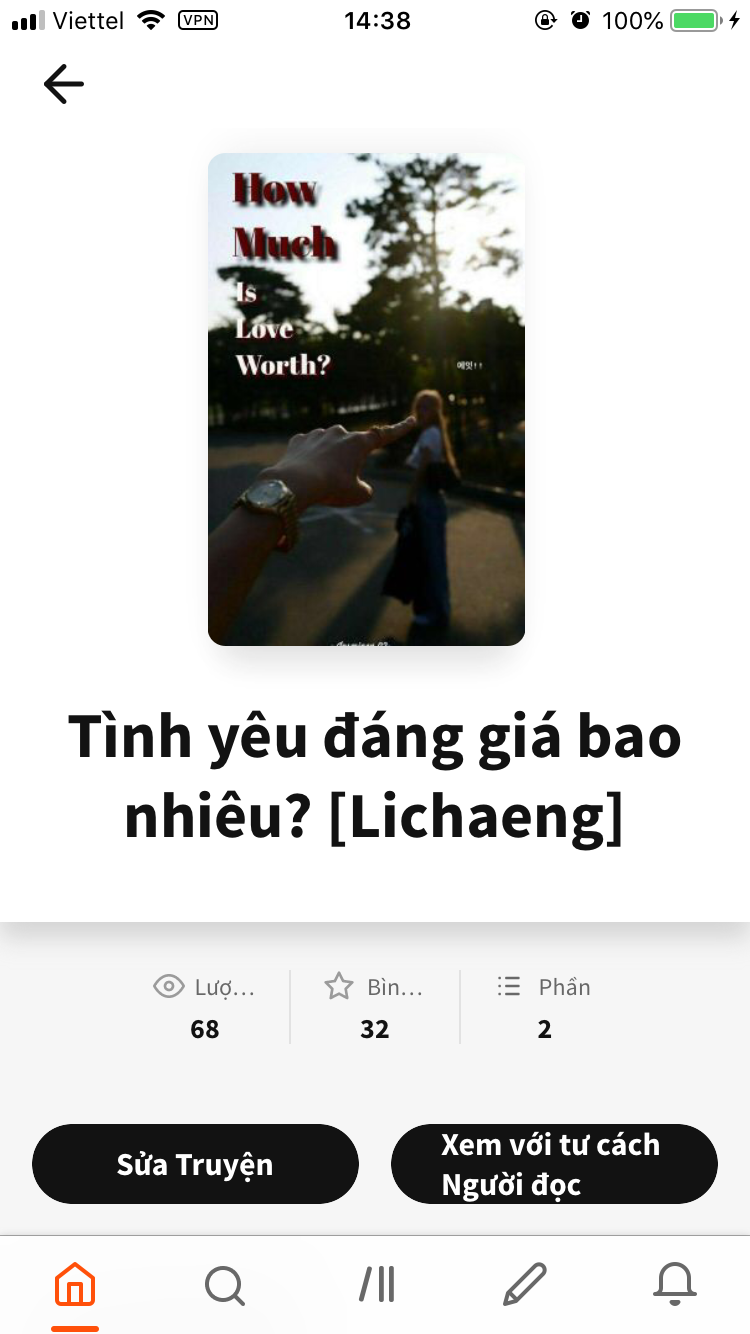Go back using the arrow icon
Viewport: 750px width, 1334px height.
tap(64, 84)
